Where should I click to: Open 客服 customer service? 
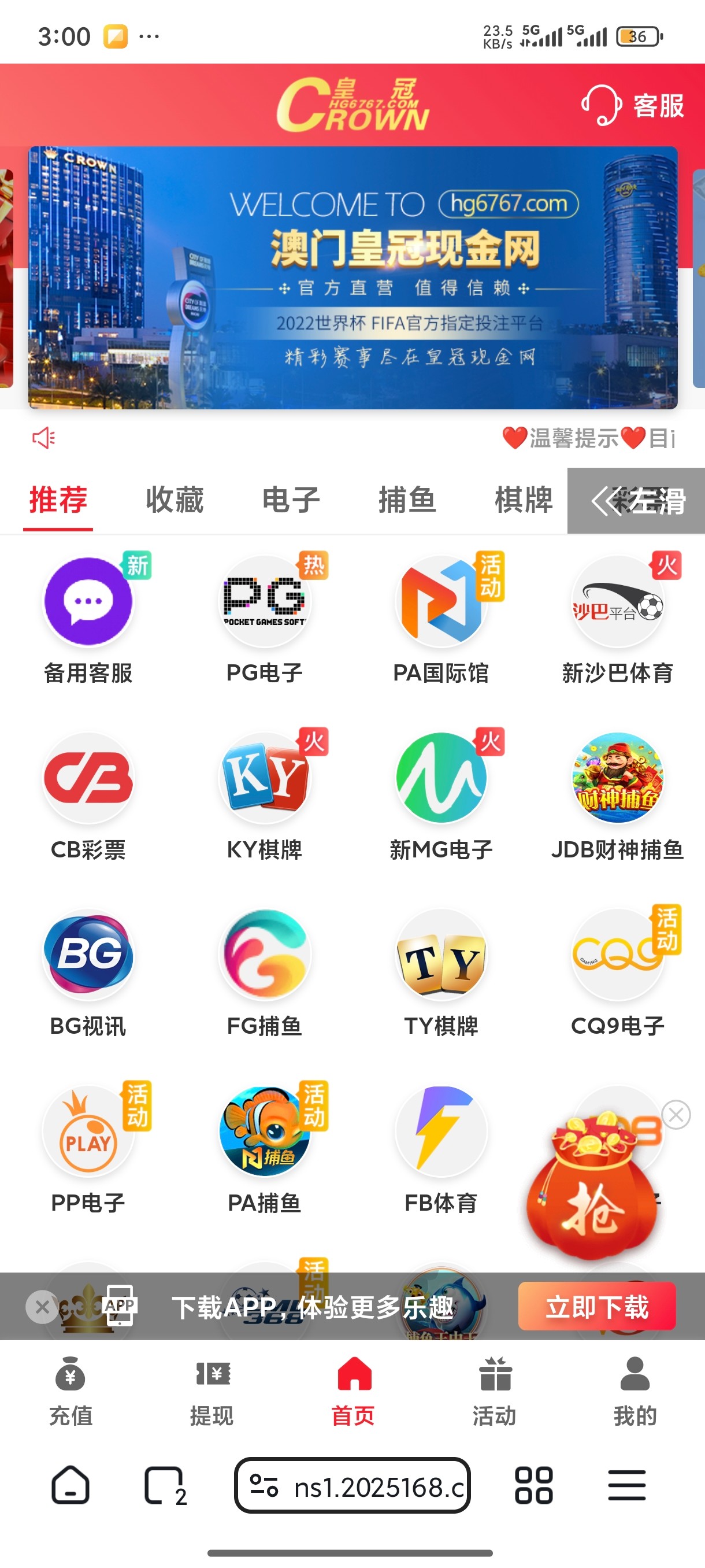[x=633, y=105]
